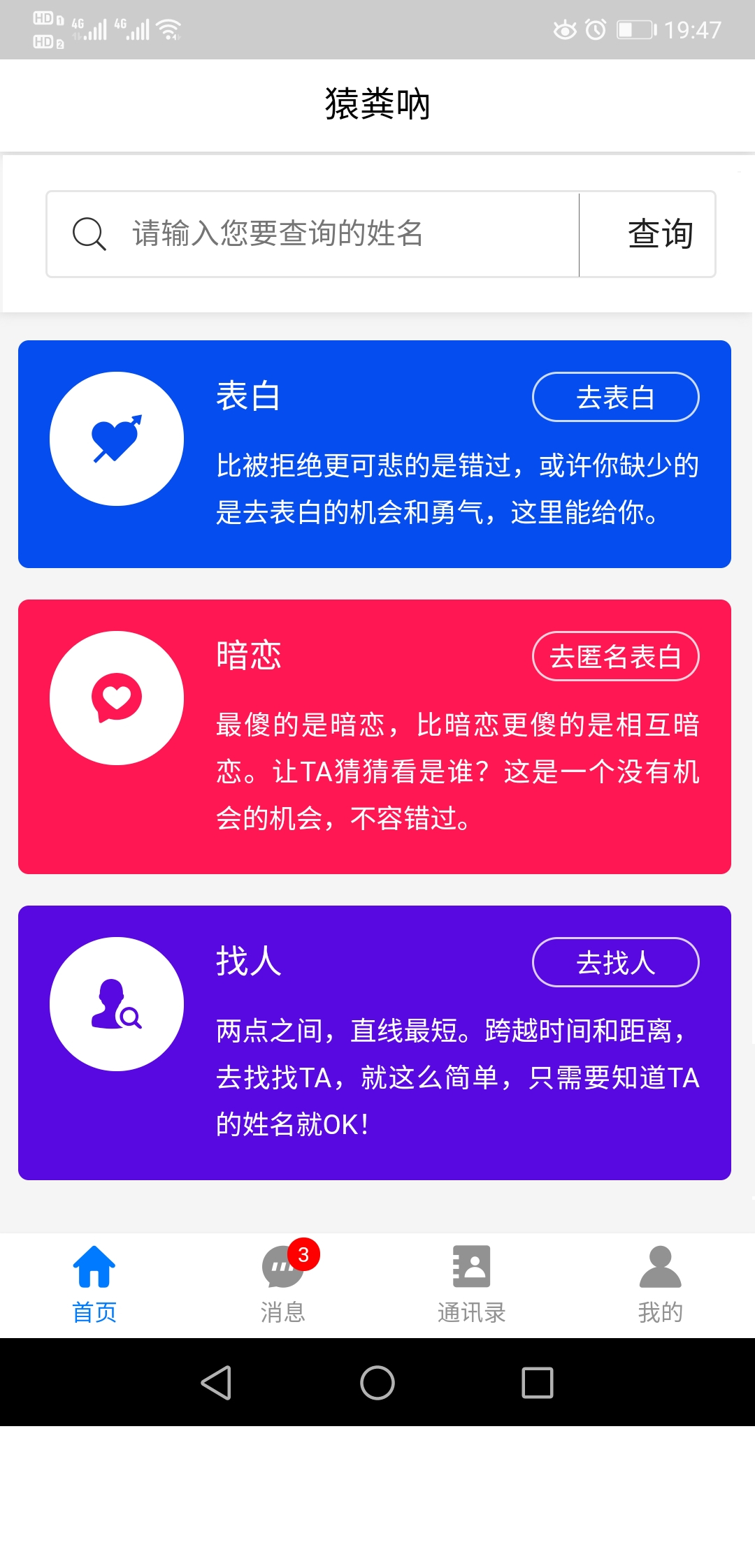755x1568 pixels.
Task: Tap the name search input field
Action: click(313, 234)
